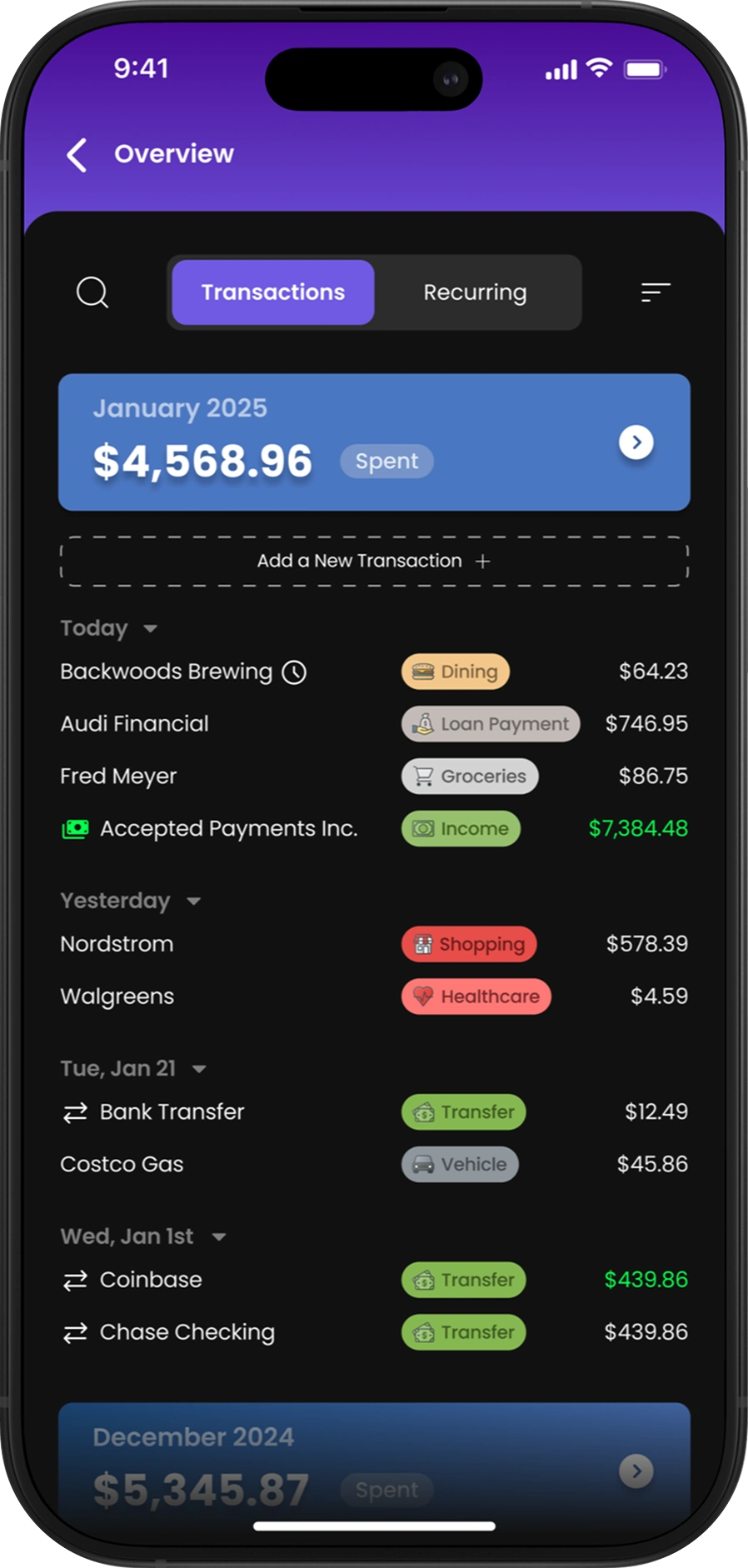748x1568 pixels.
Task: Switch to the Recurring tab
Action: [x=475, y=292]
